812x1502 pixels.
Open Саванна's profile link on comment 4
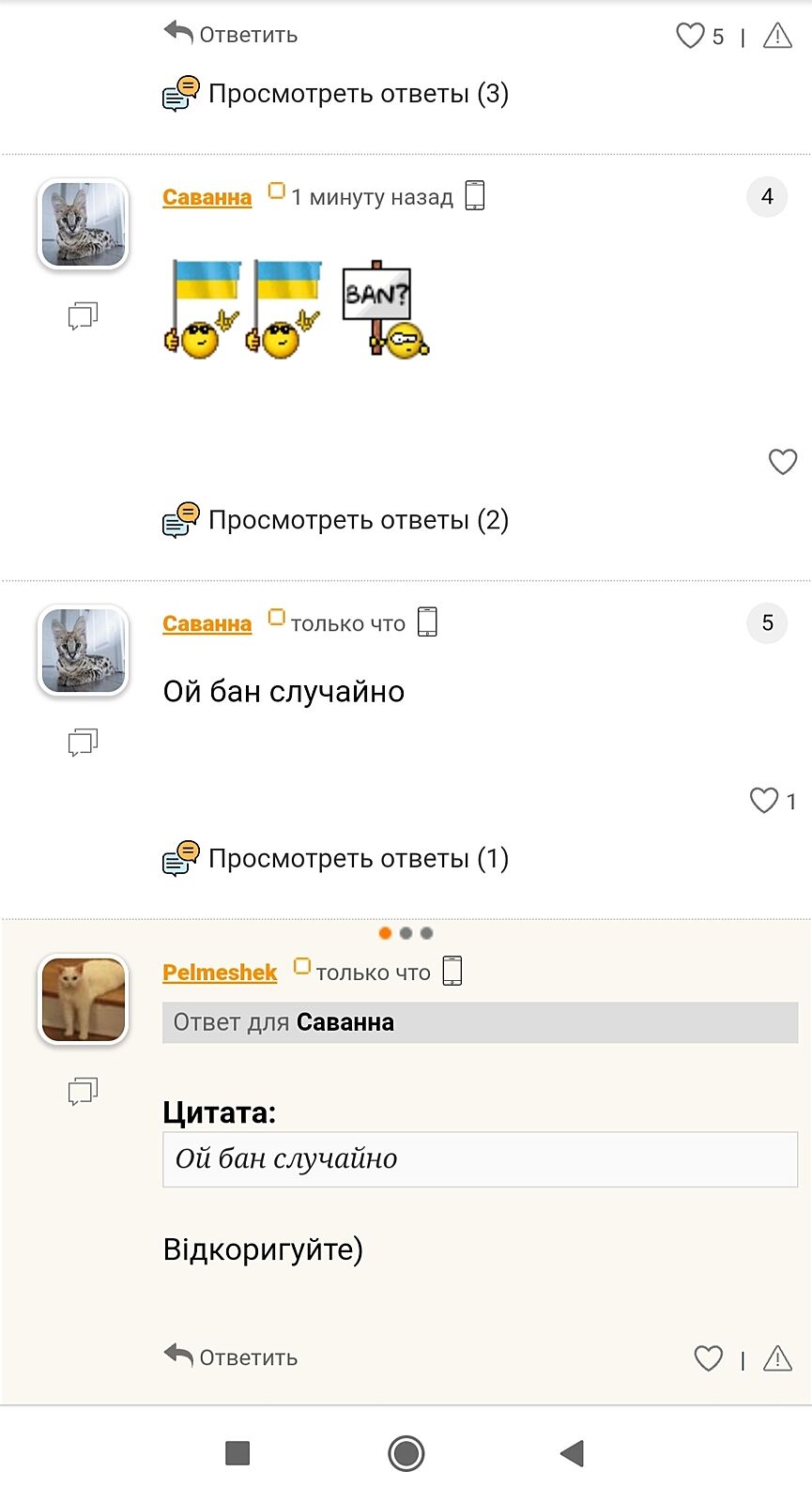point(207,197)
